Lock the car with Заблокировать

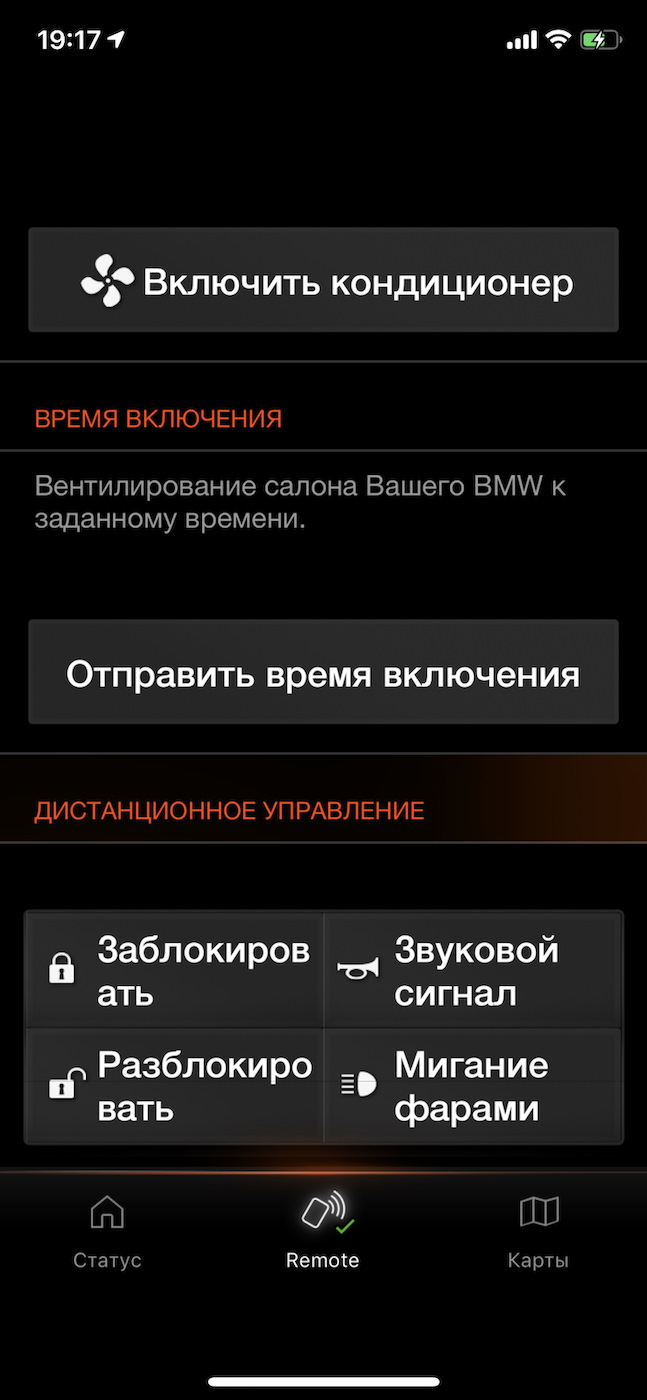(x=174, y=970)
